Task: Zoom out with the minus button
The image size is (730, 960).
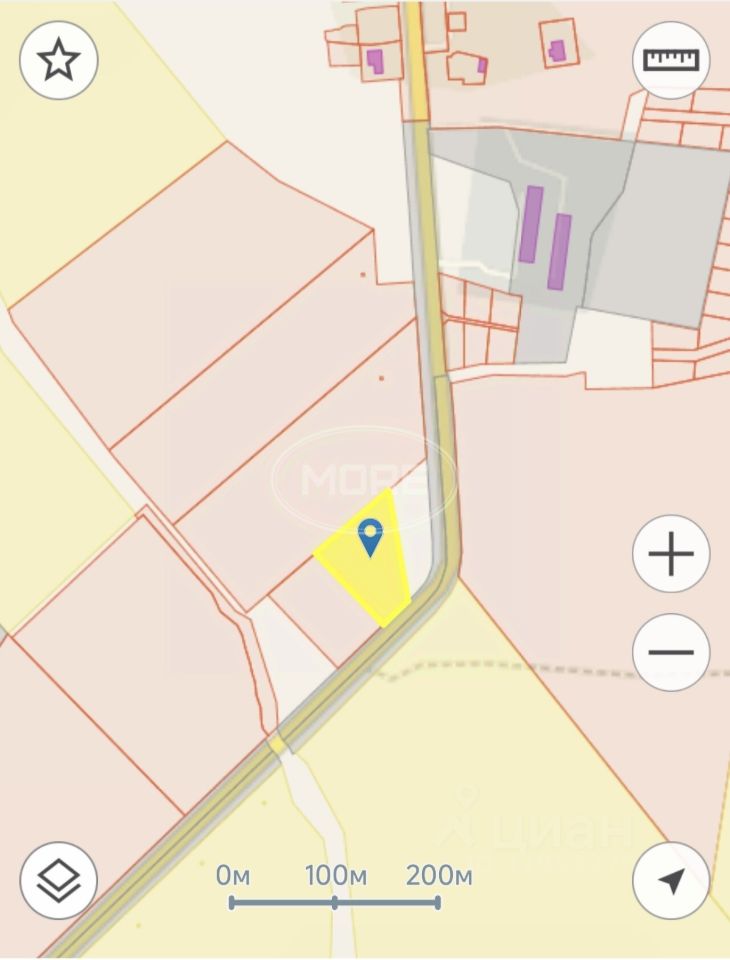Action: (671, 652)
